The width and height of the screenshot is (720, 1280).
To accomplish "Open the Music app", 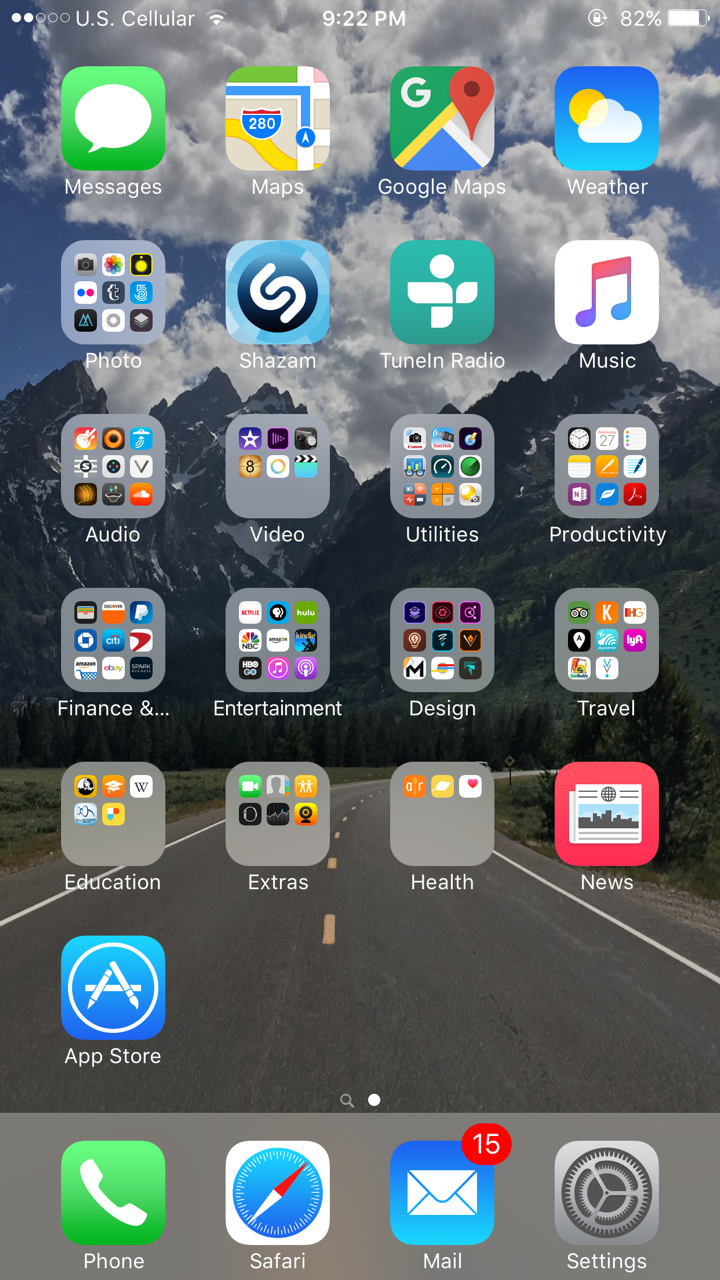I will click(606, 292).
